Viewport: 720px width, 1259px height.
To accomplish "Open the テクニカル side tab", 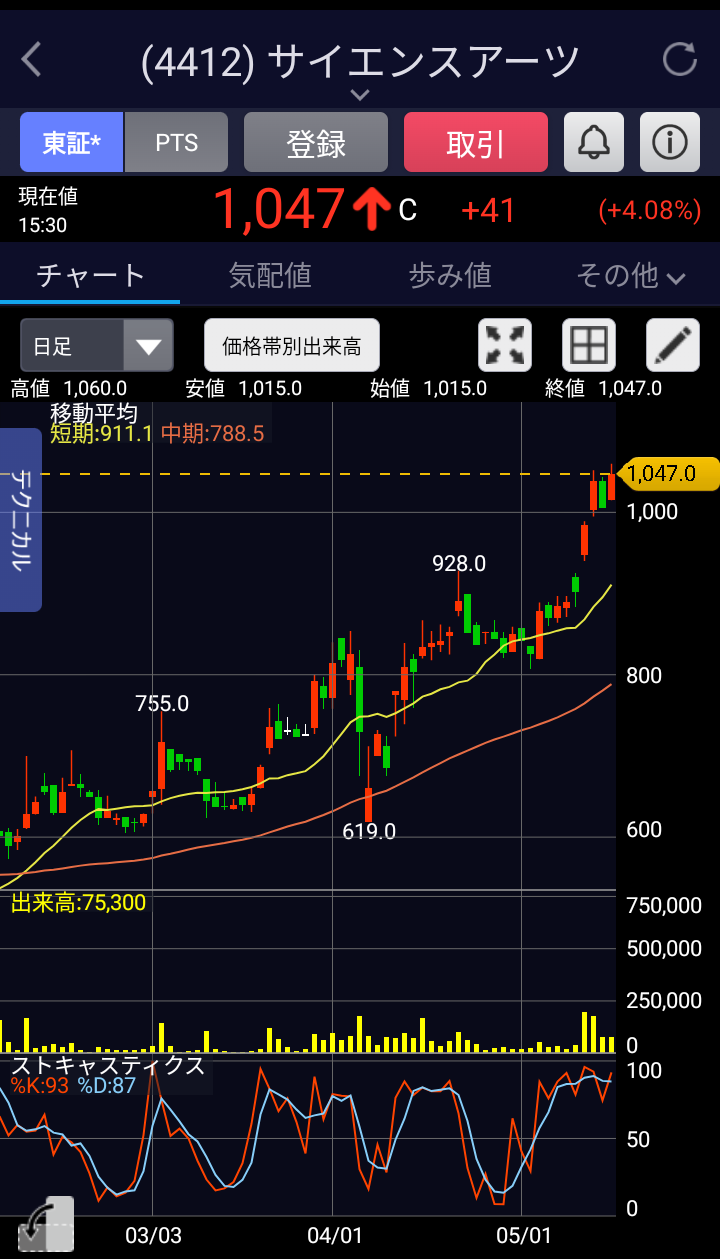I will tap(20, 519).
